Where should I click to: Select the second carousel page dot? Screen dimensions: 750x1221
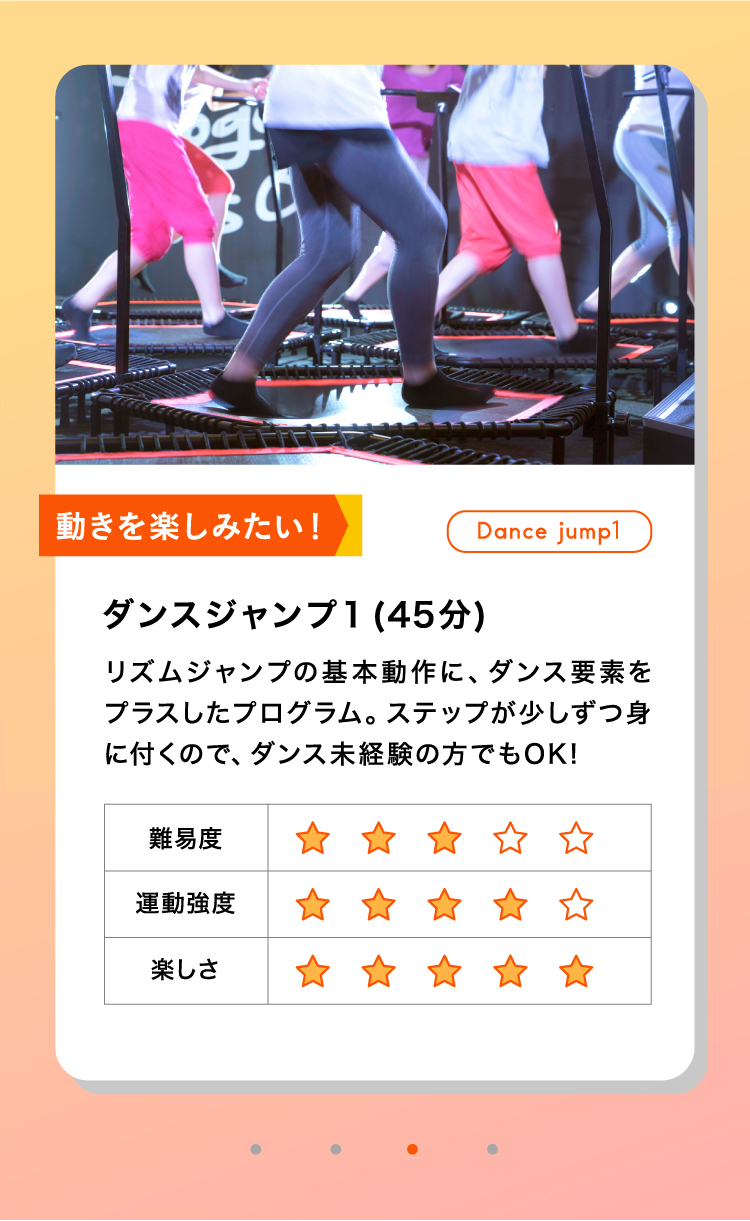[x=335, y=1149]
